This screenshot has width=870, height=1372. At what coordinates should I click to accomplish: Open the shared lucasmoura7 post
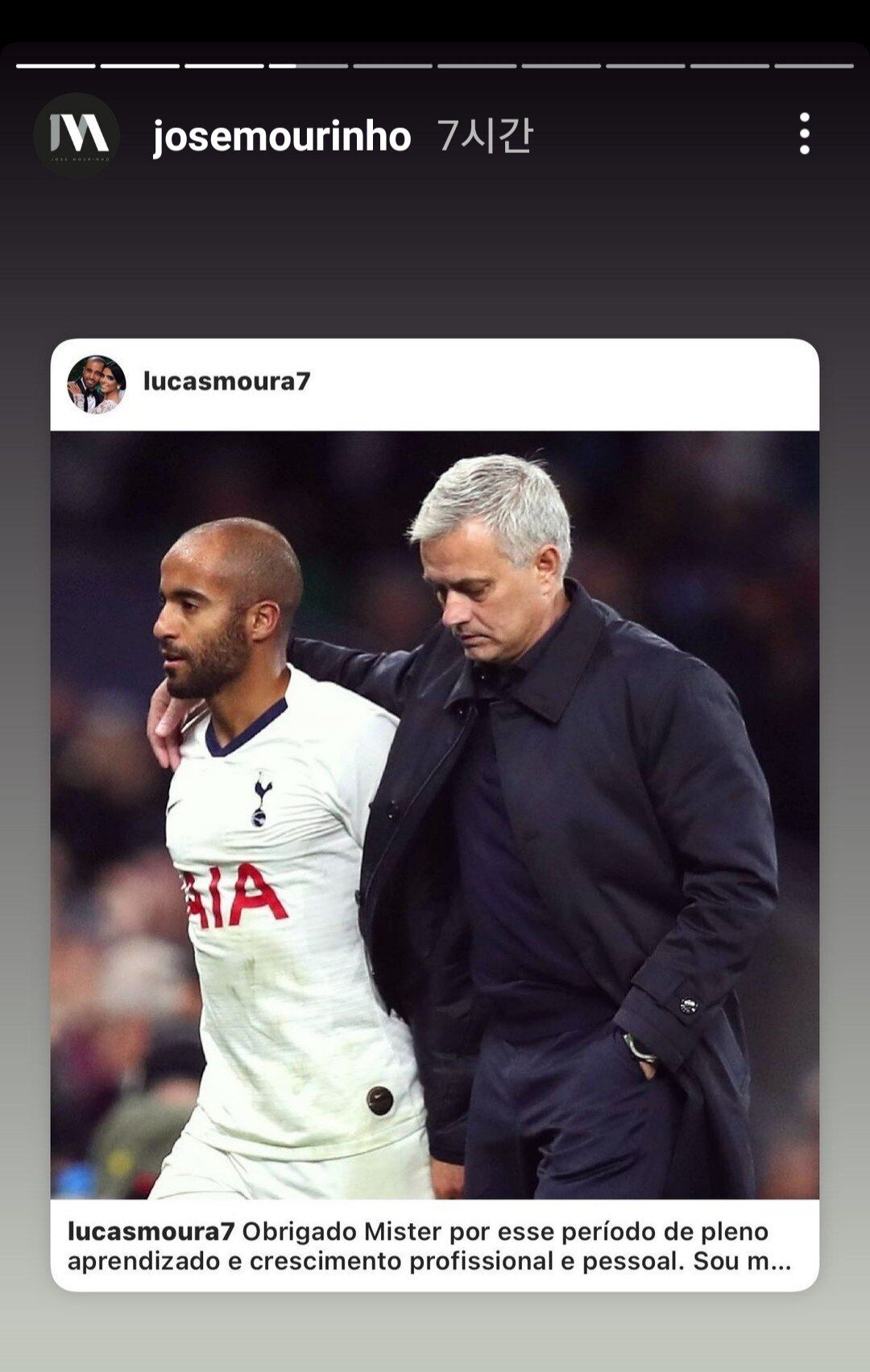pyautogui.click(x=435, y=813)
